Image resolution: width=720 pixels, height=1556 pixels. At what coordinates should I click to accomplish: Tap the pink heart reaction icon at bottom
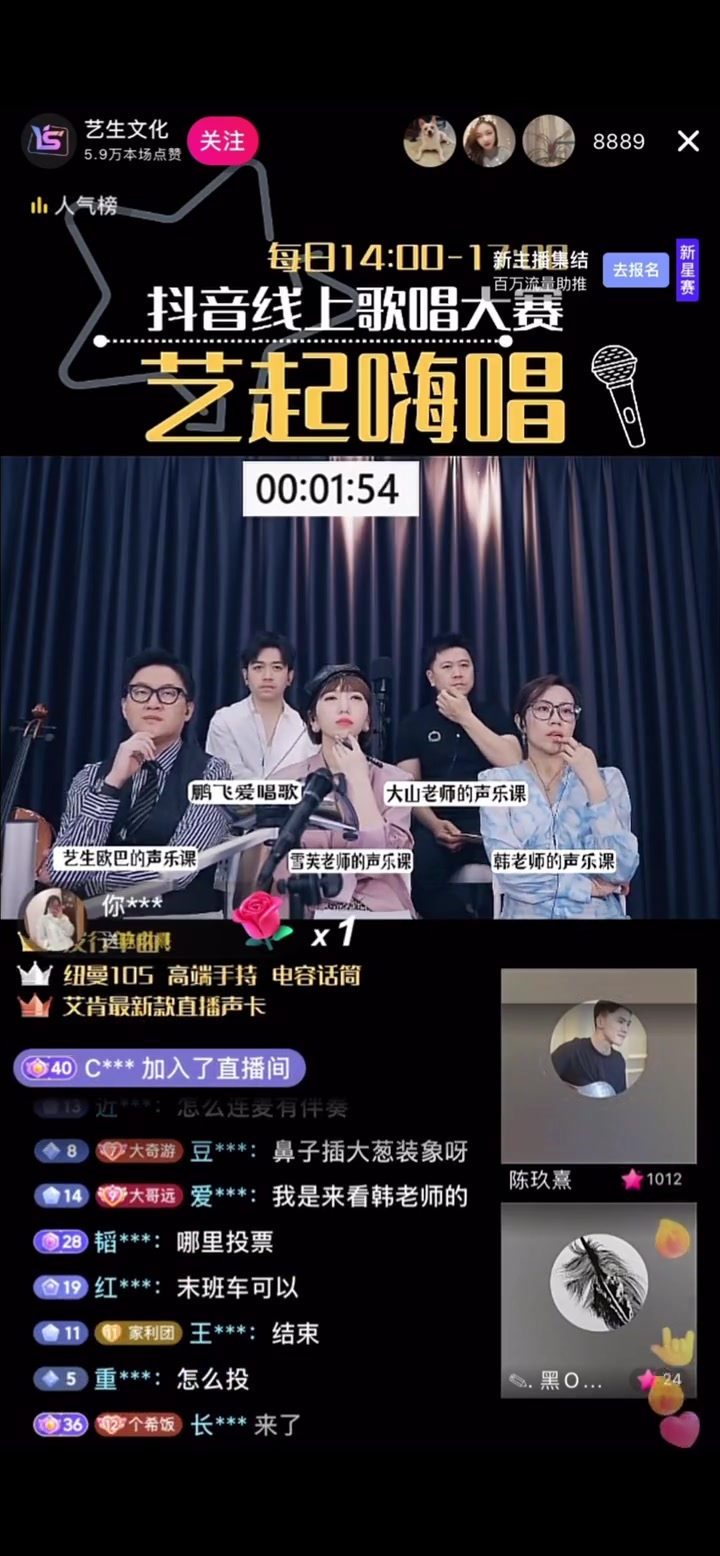(x=678, y=1430)
